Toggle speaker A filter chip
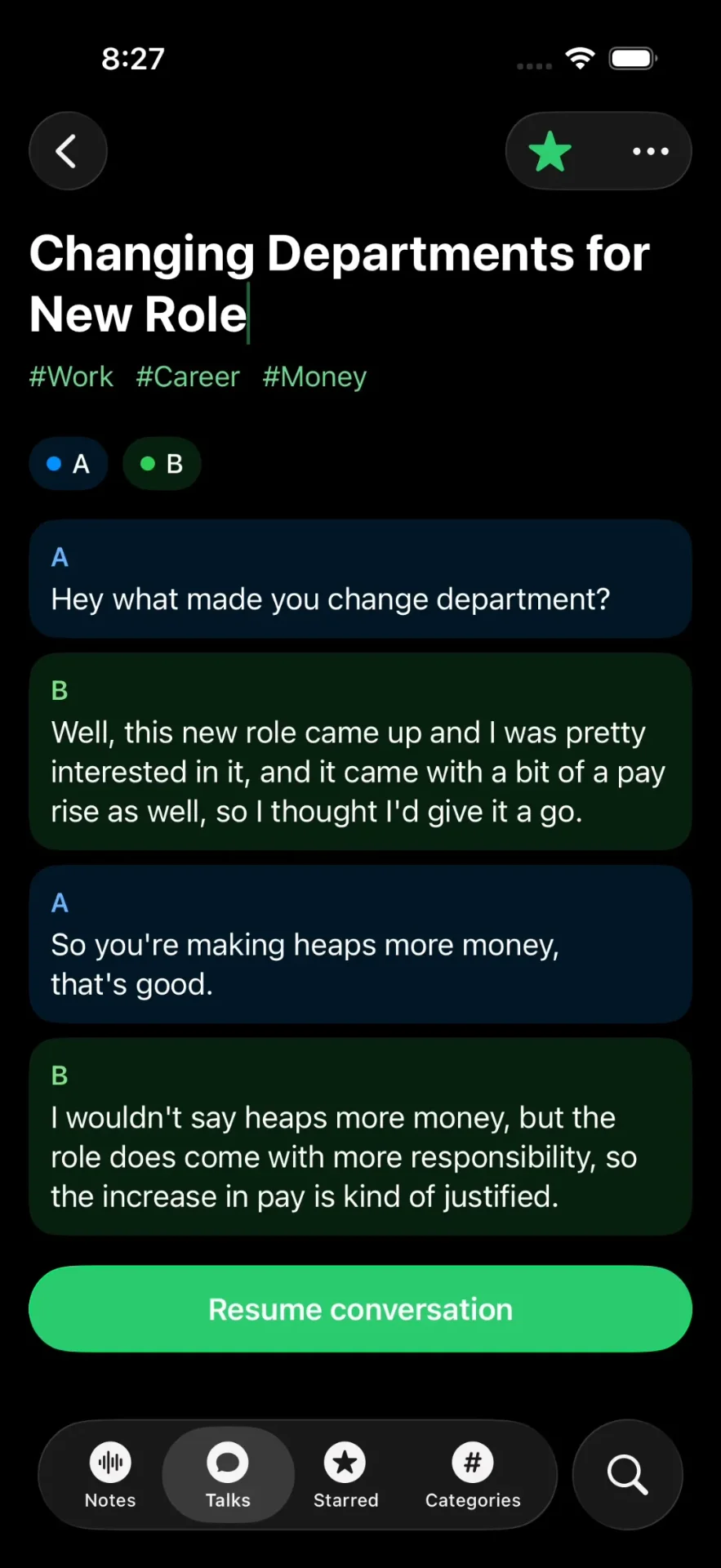Image resolution: width=721 pixels, height=1568 pixels. (x=68, y=463)
